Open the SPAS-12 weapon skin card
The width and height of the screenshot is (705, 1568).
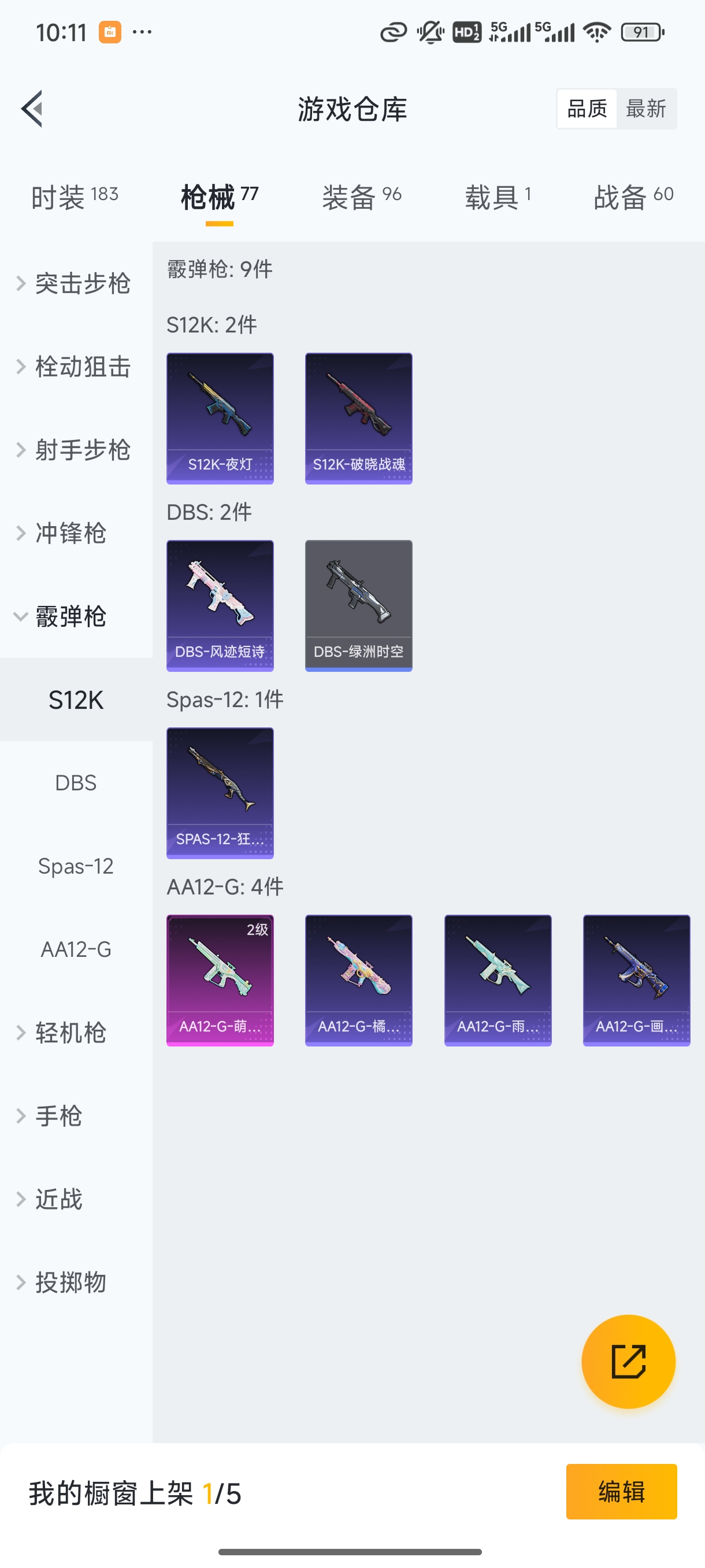220,793
